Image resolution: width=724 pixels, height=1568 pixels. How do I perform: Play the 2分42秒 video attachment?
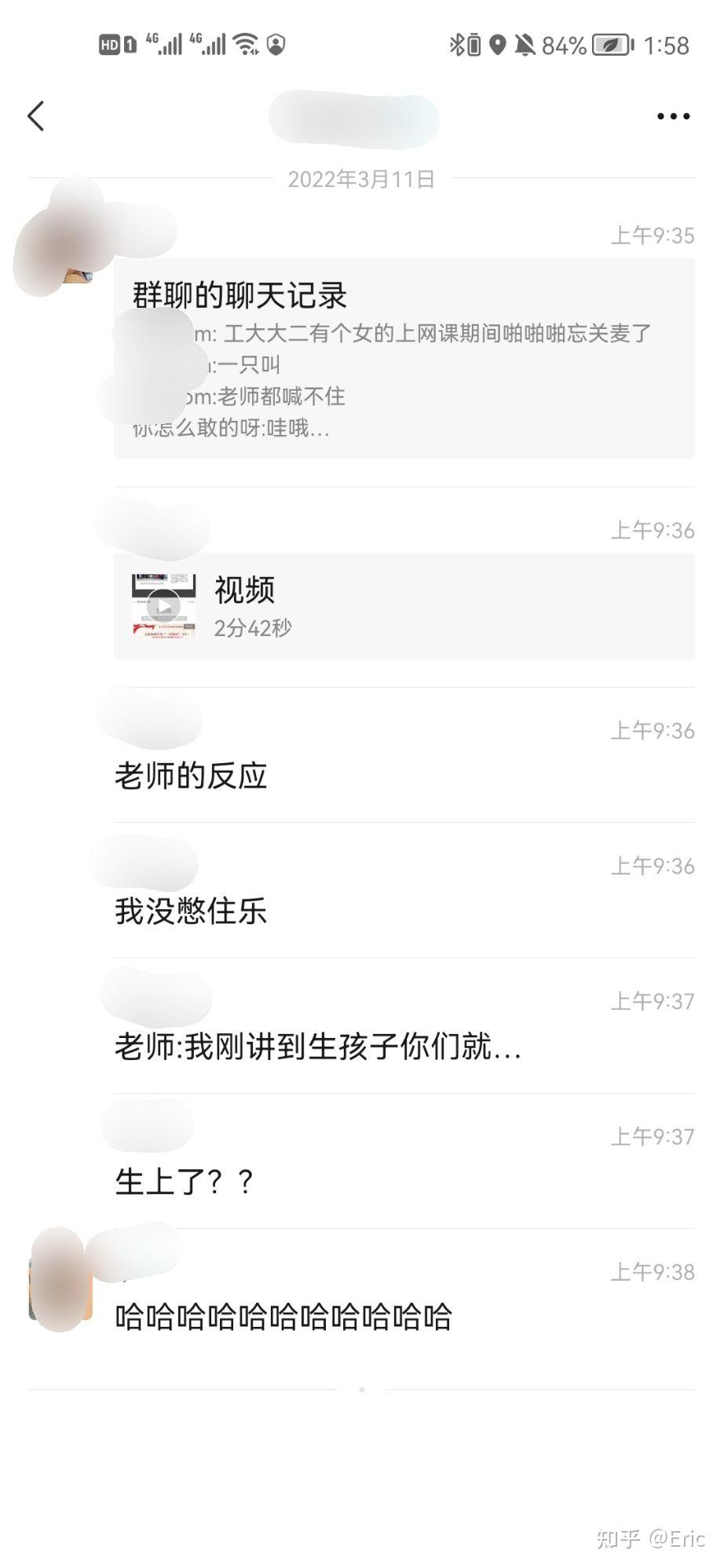coord(164,606)
